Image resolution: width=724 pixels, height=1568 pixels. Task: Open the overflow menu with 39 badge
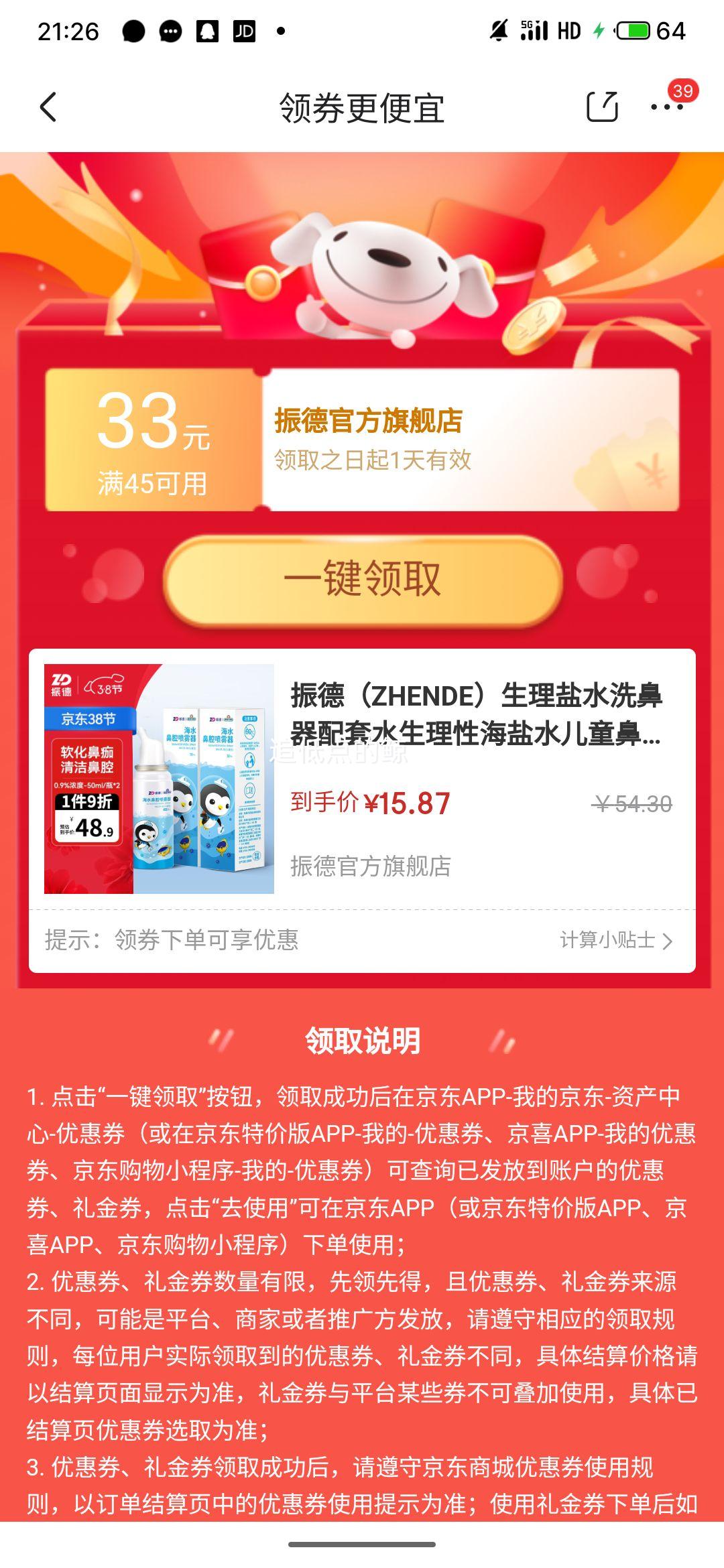[667, 107]
